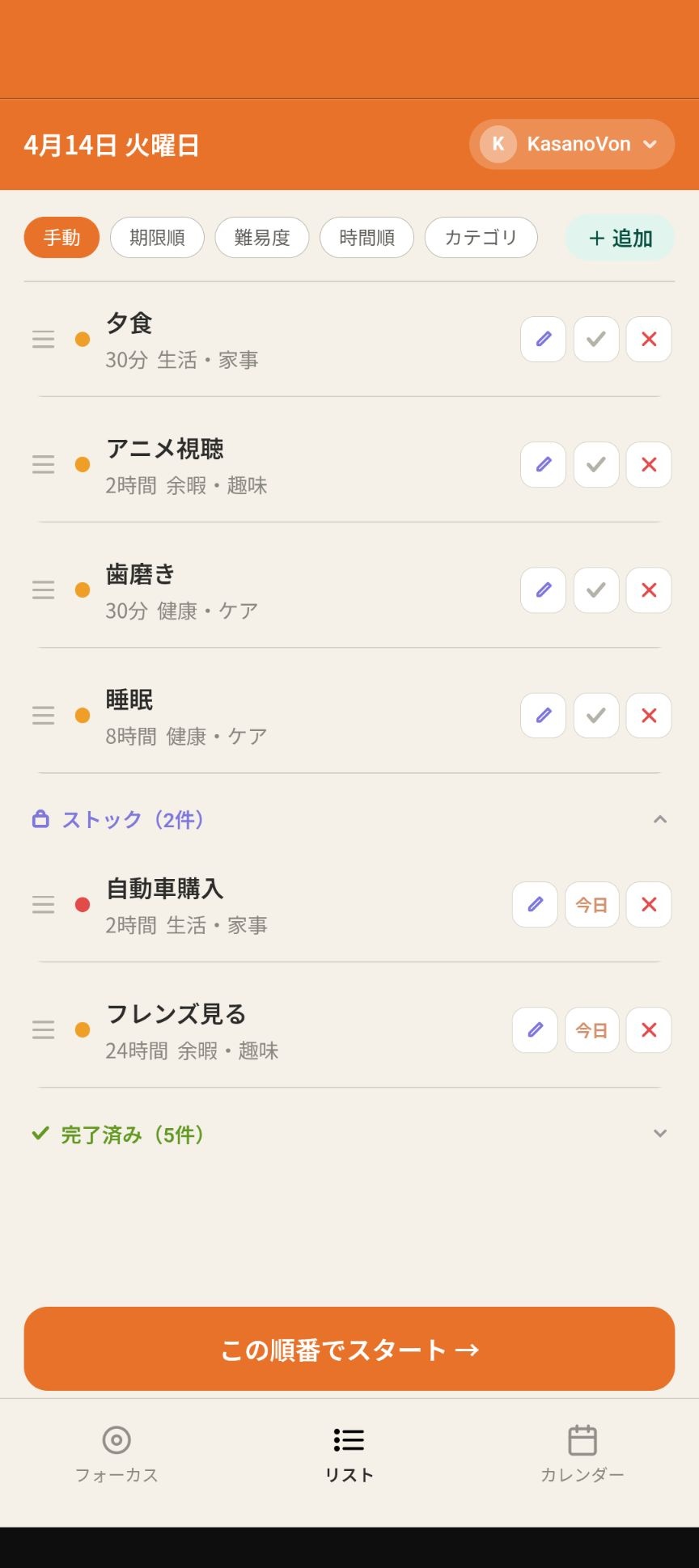Select the 手動 sort chip
This screenshot has height=1568, width=699.
point(61,238)
